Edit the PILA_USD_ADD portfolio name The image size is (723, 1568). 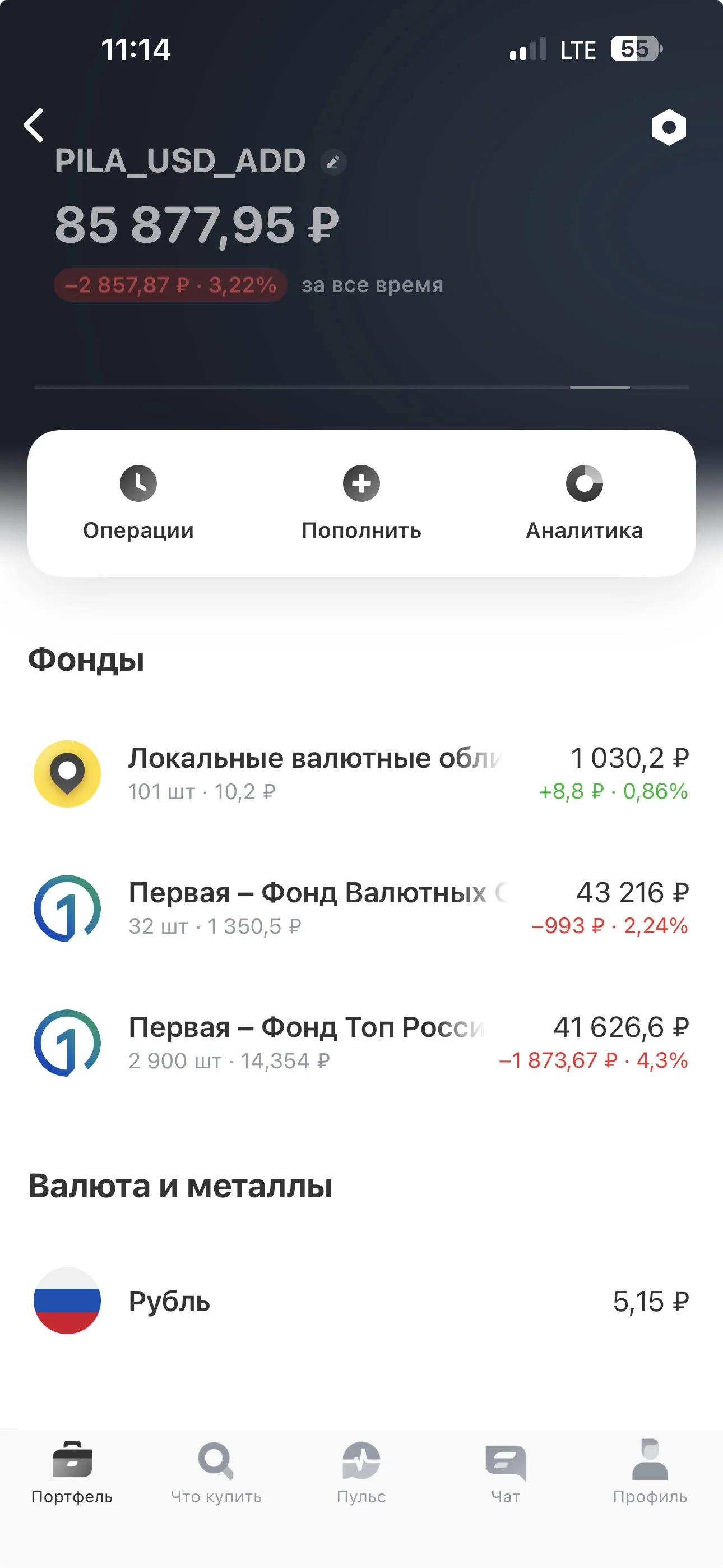333,162
